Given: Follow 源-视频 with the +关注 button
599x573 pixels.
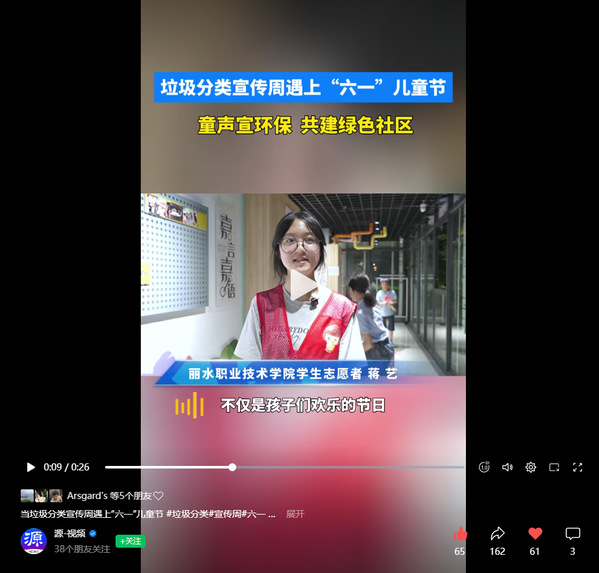Looking at the screenshot, I should click(x=130, y=541).
